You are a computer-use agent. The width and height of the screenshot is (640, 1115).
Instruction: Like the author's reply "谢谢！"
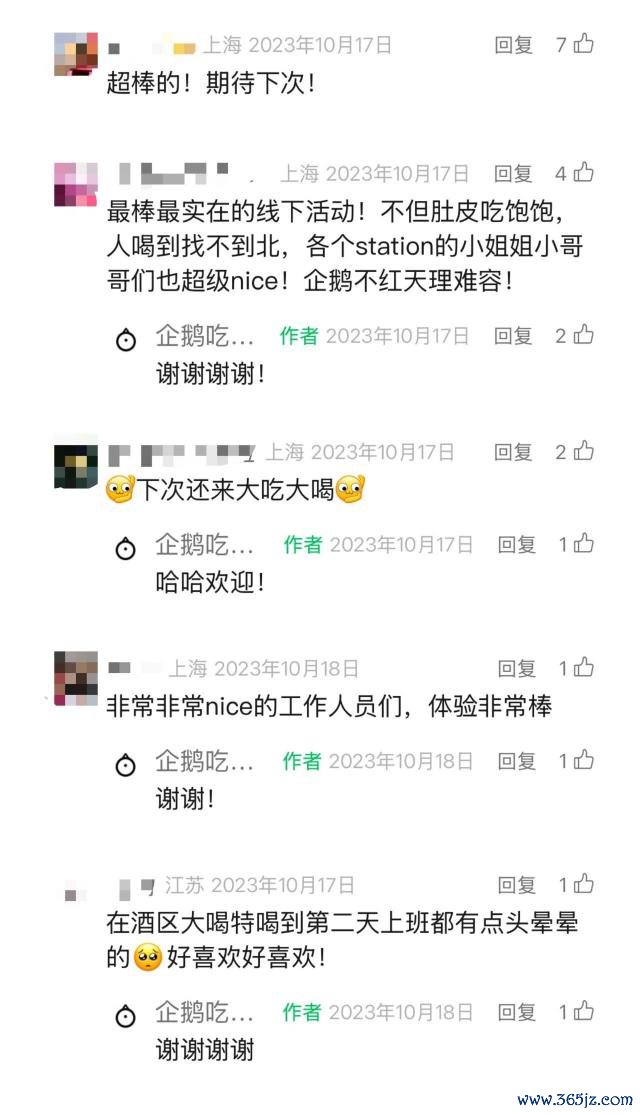click(584, 761)
